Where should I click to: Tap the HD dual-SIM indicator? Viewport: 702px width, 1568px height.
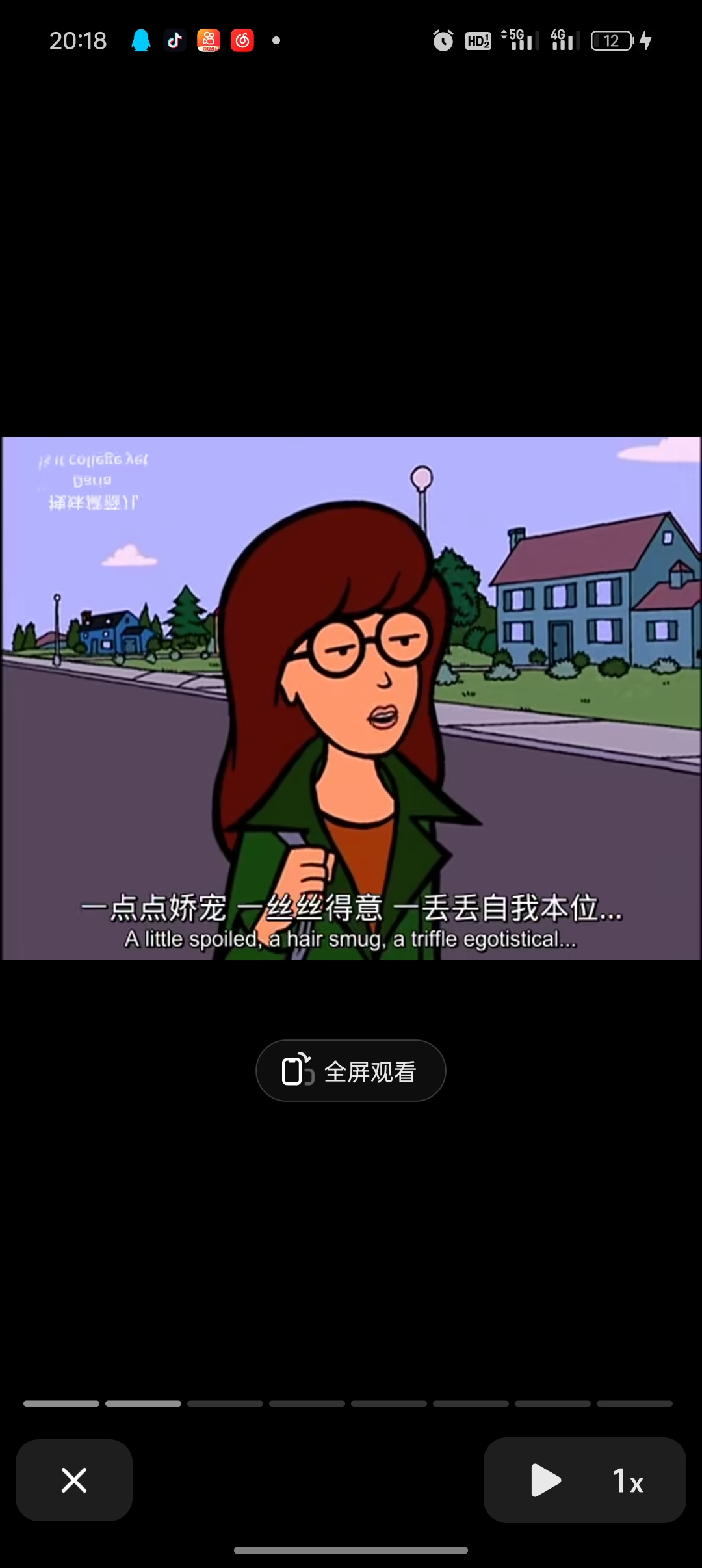tap(478, 40)
